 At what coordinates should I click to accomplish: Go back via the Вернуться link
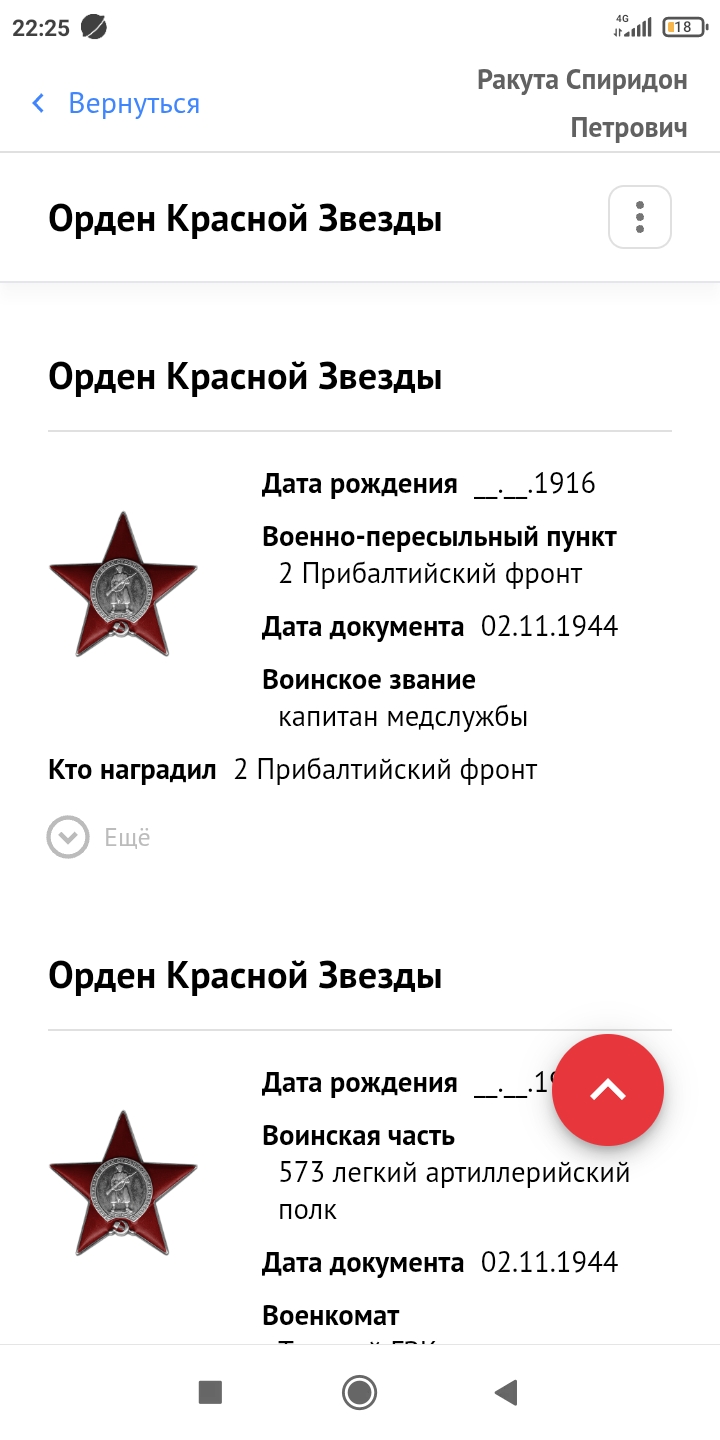tap(116, 103)
